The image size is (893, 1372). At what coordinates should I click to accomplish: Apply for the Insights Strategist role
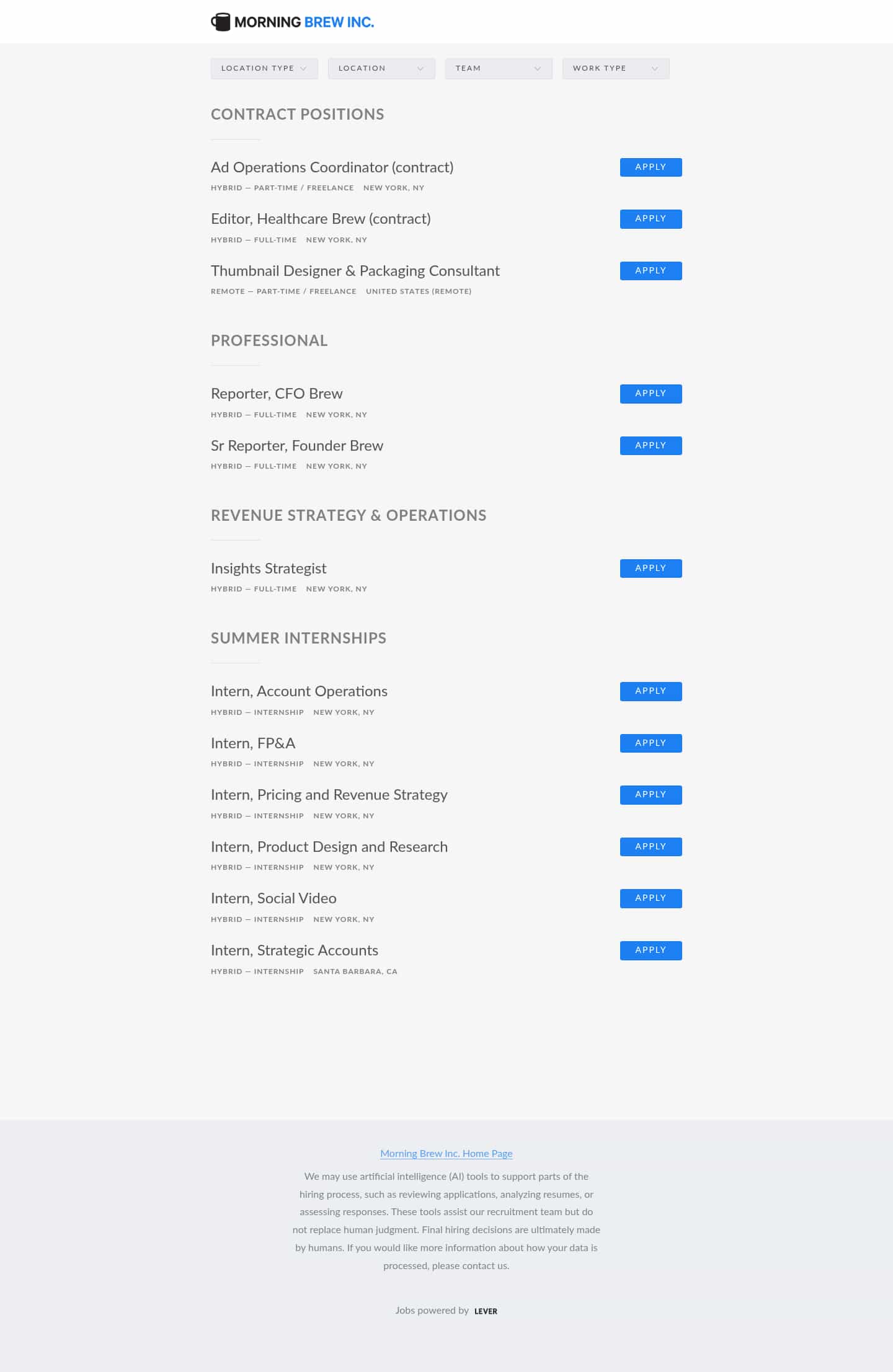pyautogui.click(x=651, y=569)
